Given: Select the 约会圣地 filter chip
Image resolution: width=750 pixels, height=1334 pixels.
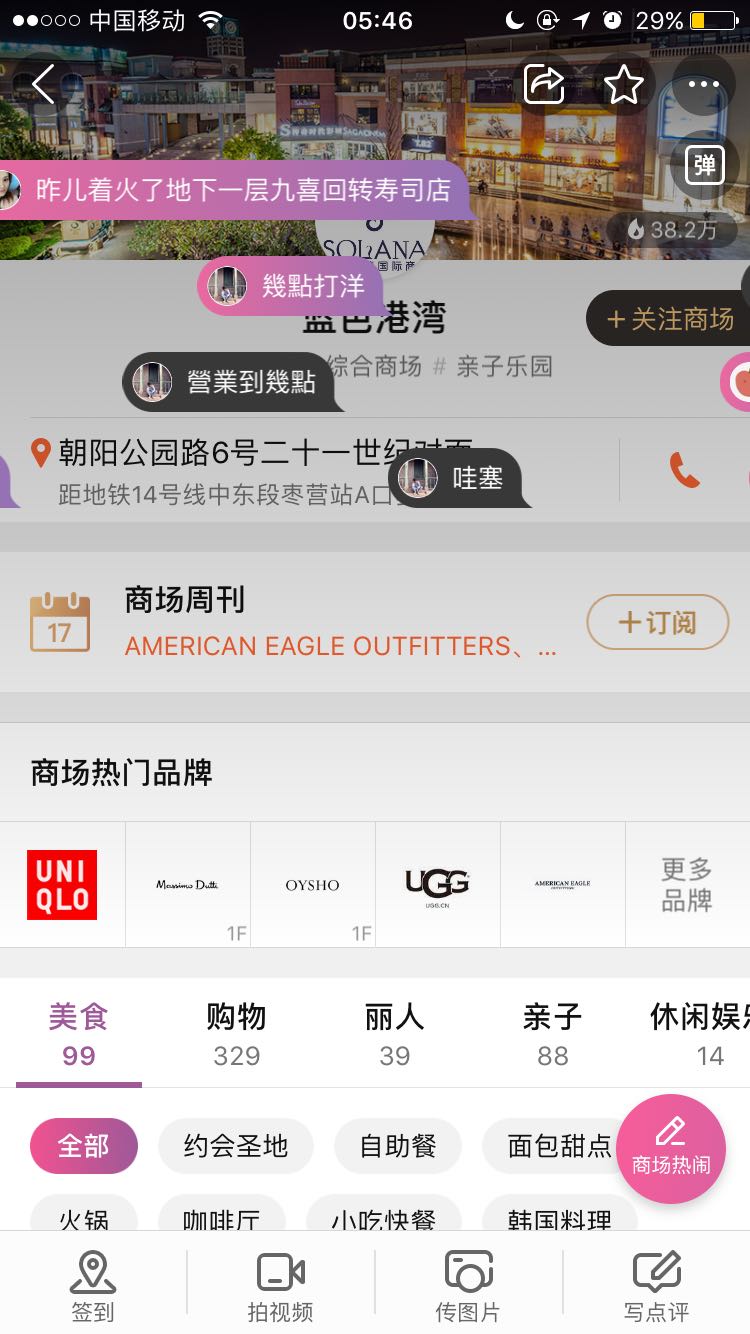Looking at the screenshot, I should (x=236, y=1146).
